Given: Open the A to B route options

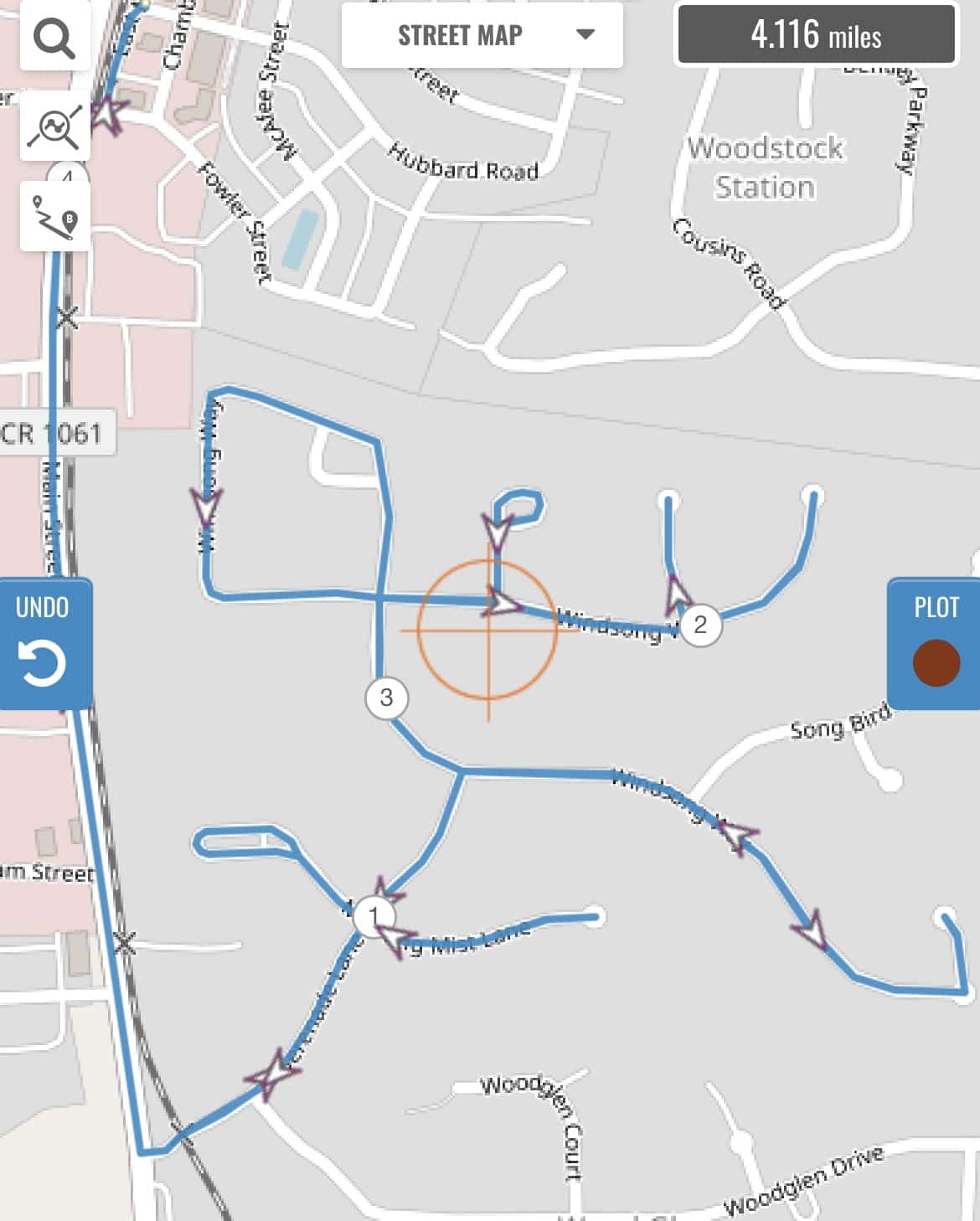Looking at the screenshot, I should 54,217.
